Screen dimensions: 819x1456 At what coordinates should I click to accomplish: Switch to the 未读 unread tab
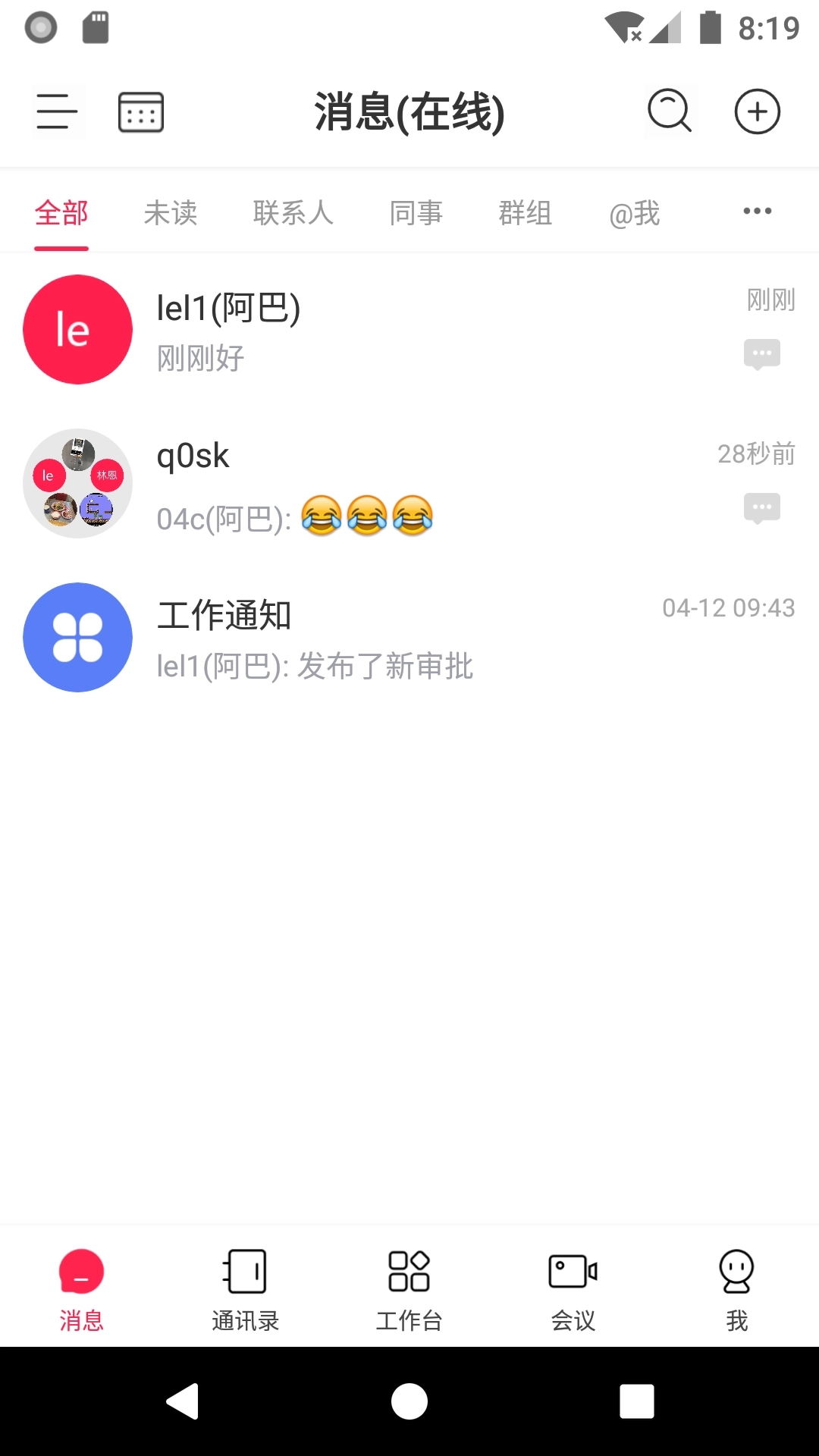pyautogui.click(x=170, y=213)
